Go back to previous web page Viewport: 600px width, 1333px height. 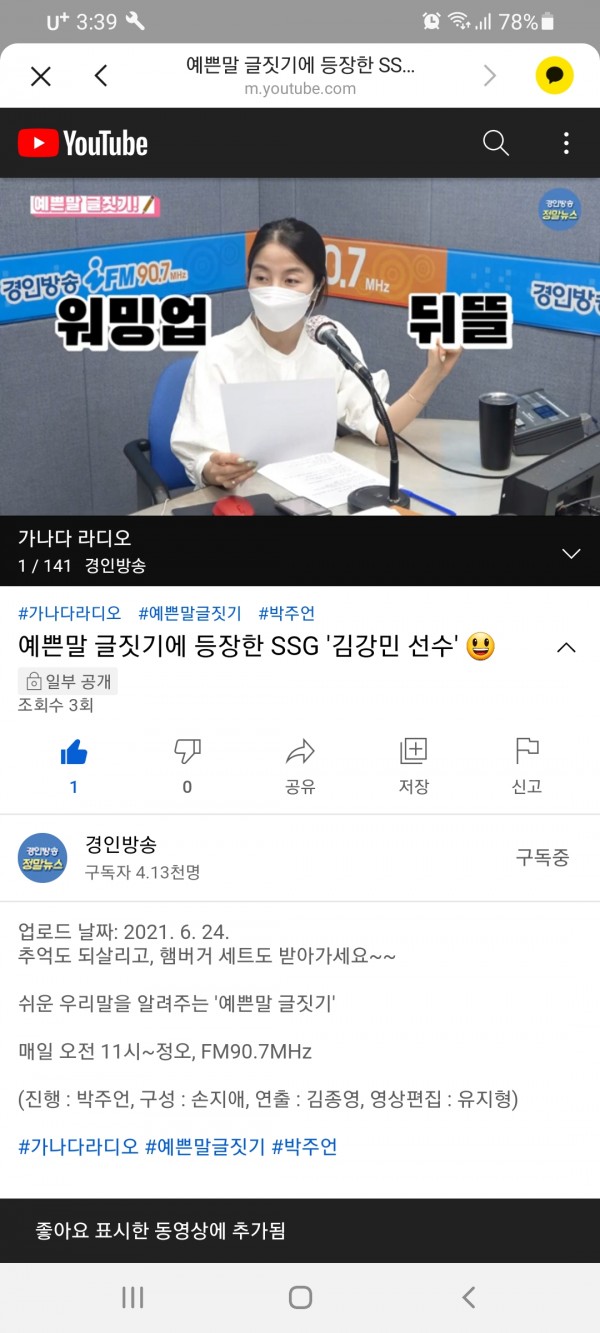(100, 76)
